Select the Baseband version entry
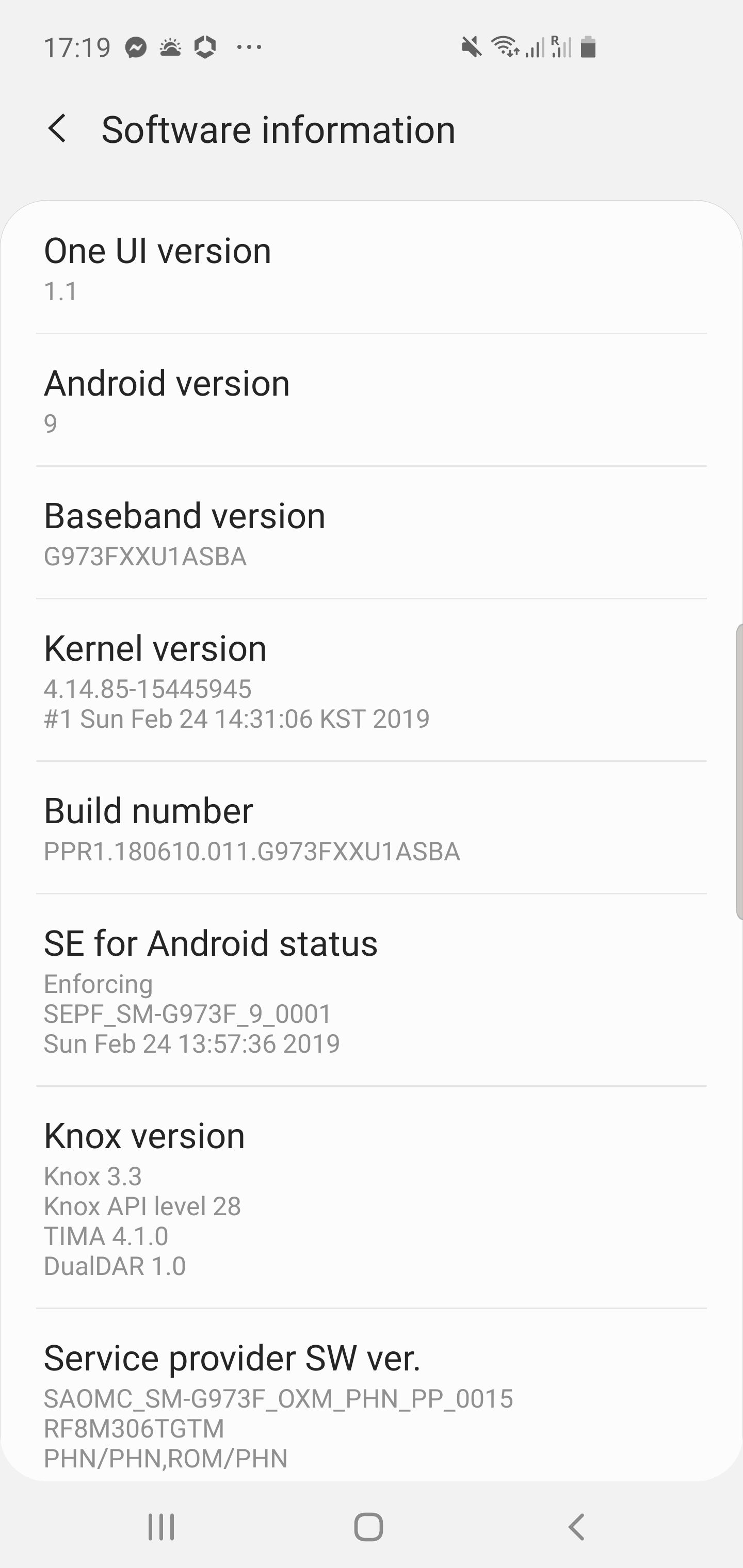The width and height of the screenshot is (743, 1568). [370, 533]
